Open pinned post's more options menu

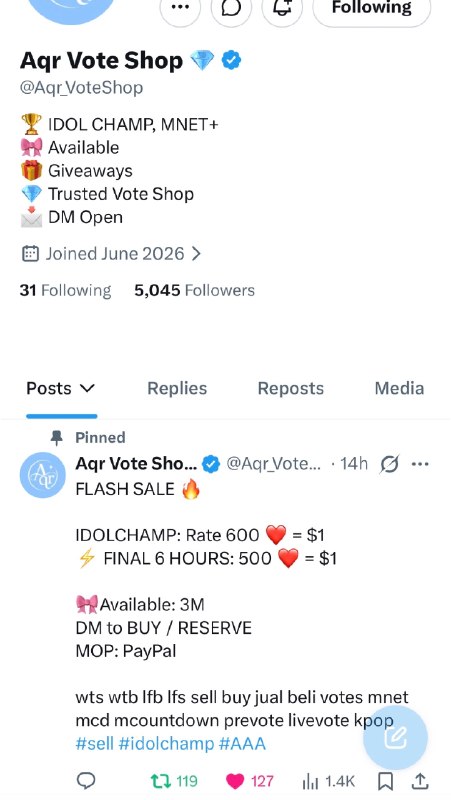(420, 464)
